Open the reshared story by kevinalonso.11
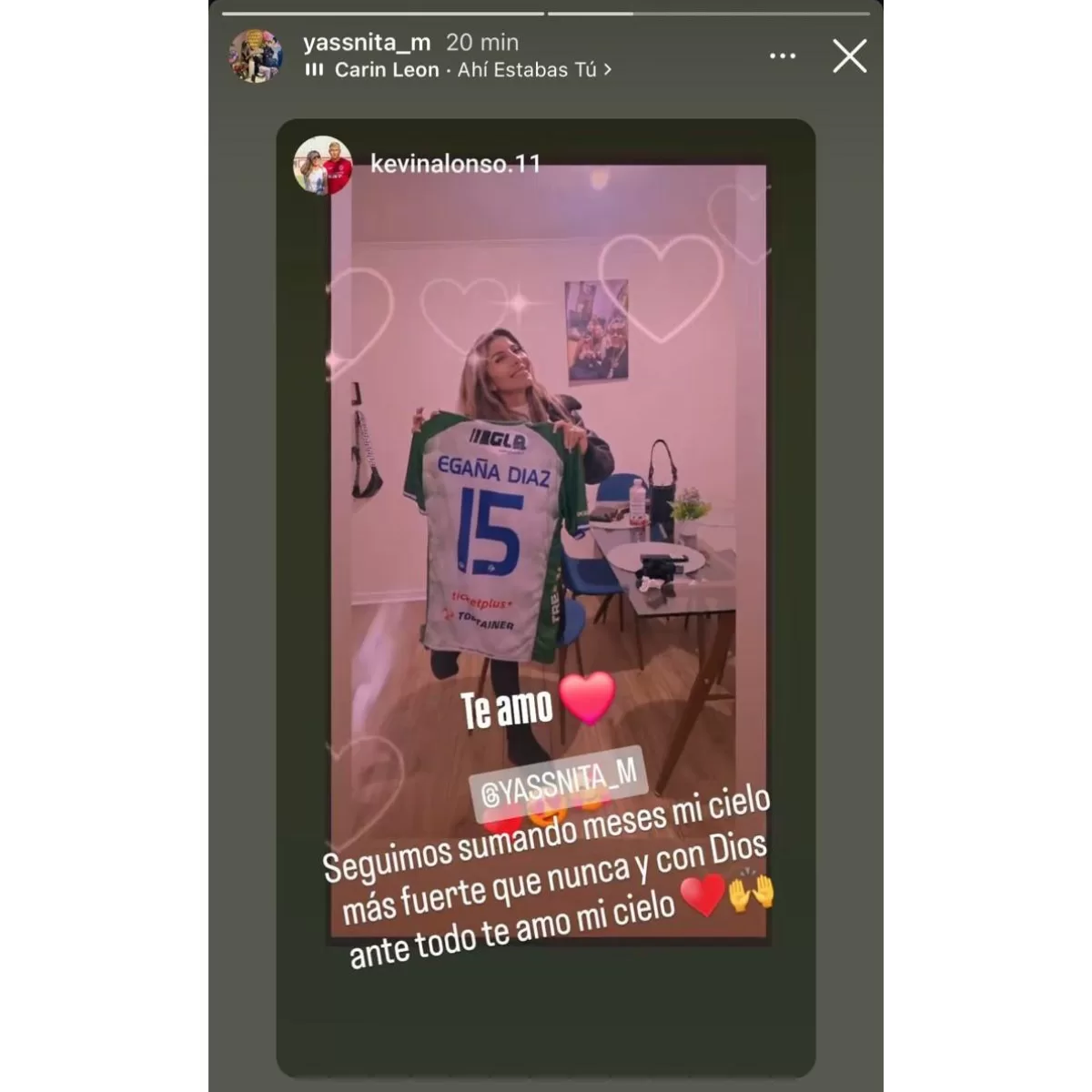The image size is (1092, 1092). coord(455,164)
